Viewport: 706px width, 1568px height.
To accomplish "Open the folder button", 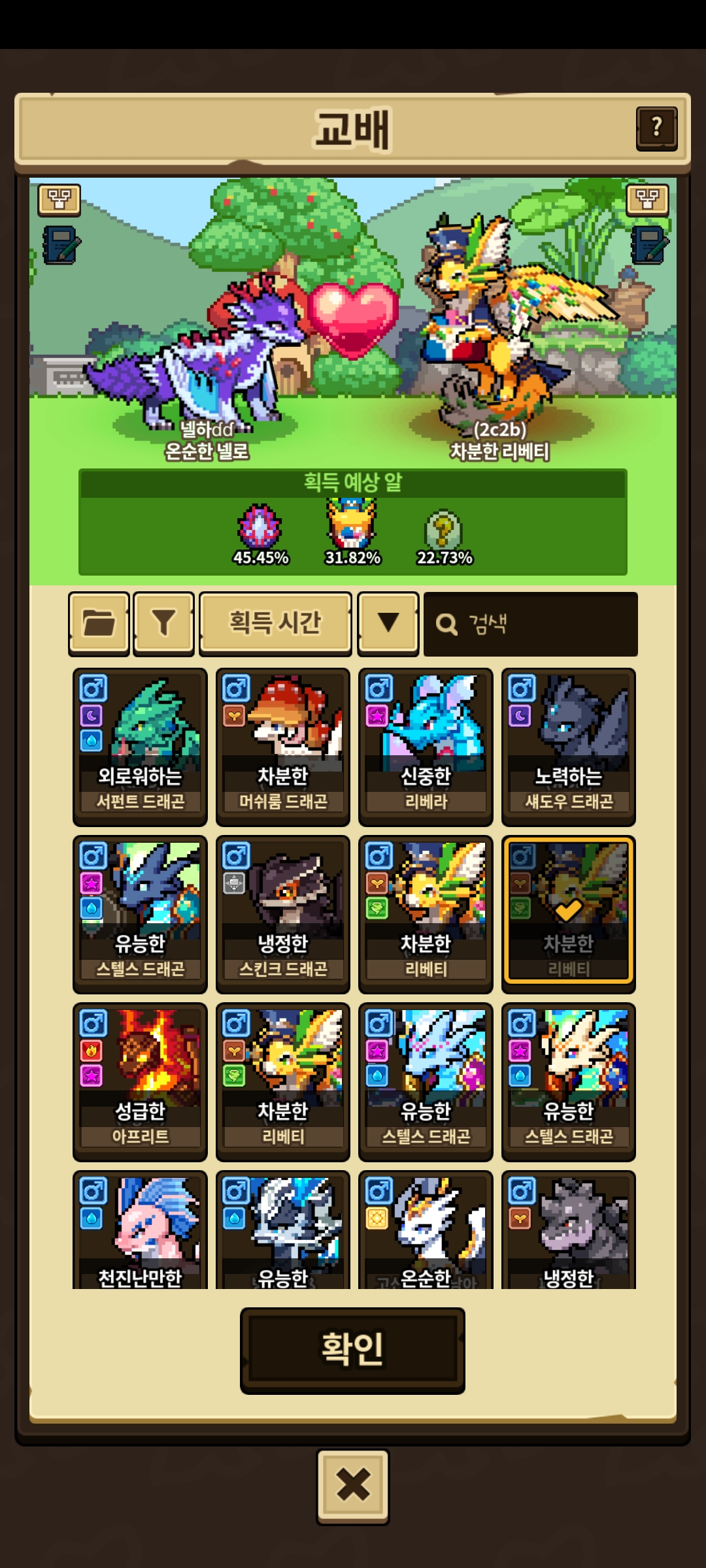I will tap(99, 623).
